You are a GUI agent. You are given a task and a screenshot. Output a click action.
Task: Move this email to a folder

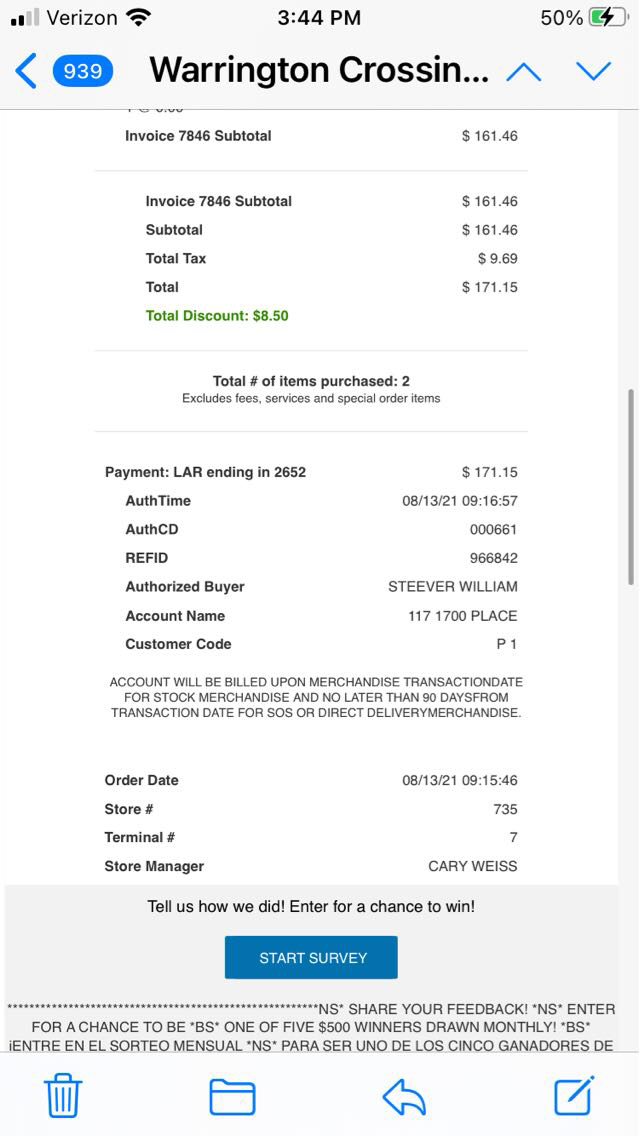[232, 1097]
